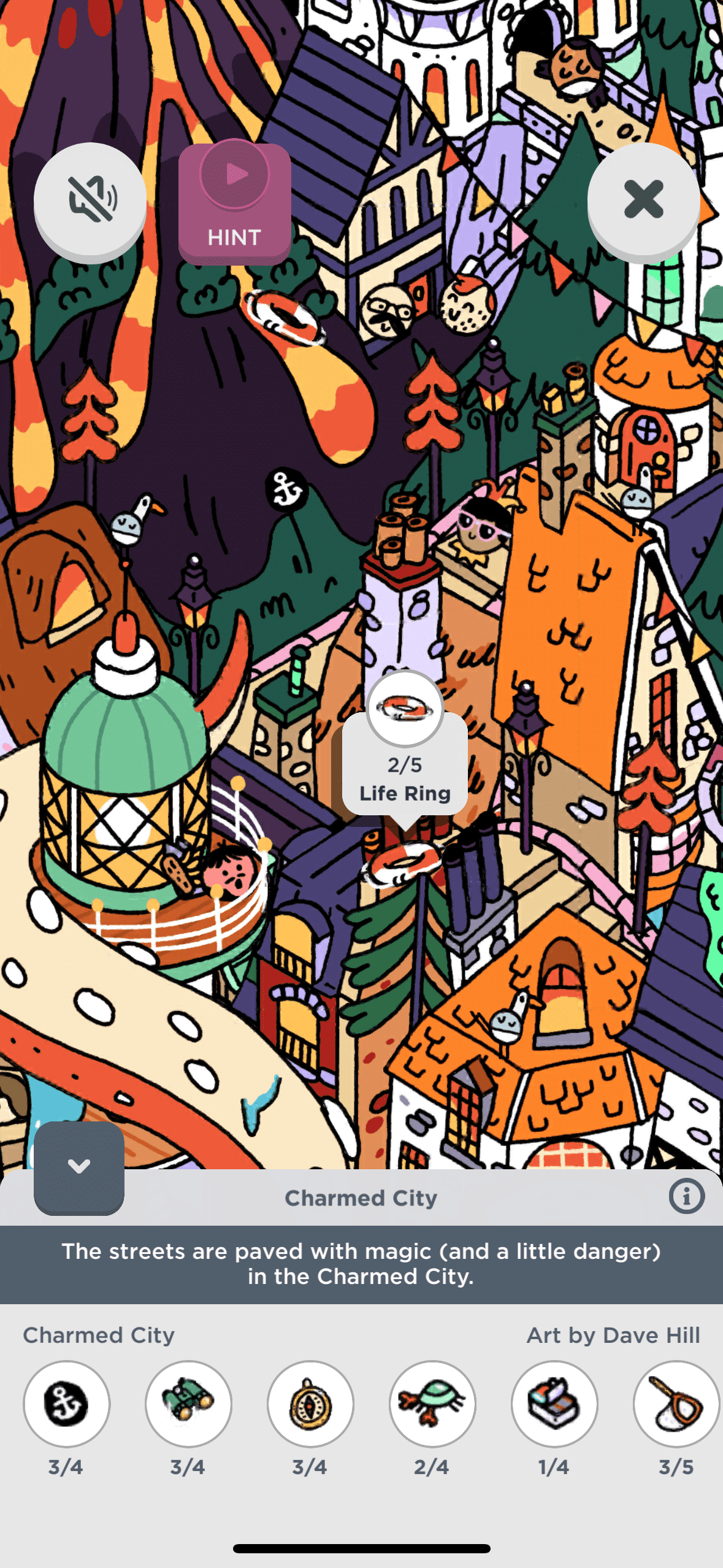The image size is (723, 1568).
Task: Select the anchor item with 3/4 found
Action: [x=66, y=1404]
